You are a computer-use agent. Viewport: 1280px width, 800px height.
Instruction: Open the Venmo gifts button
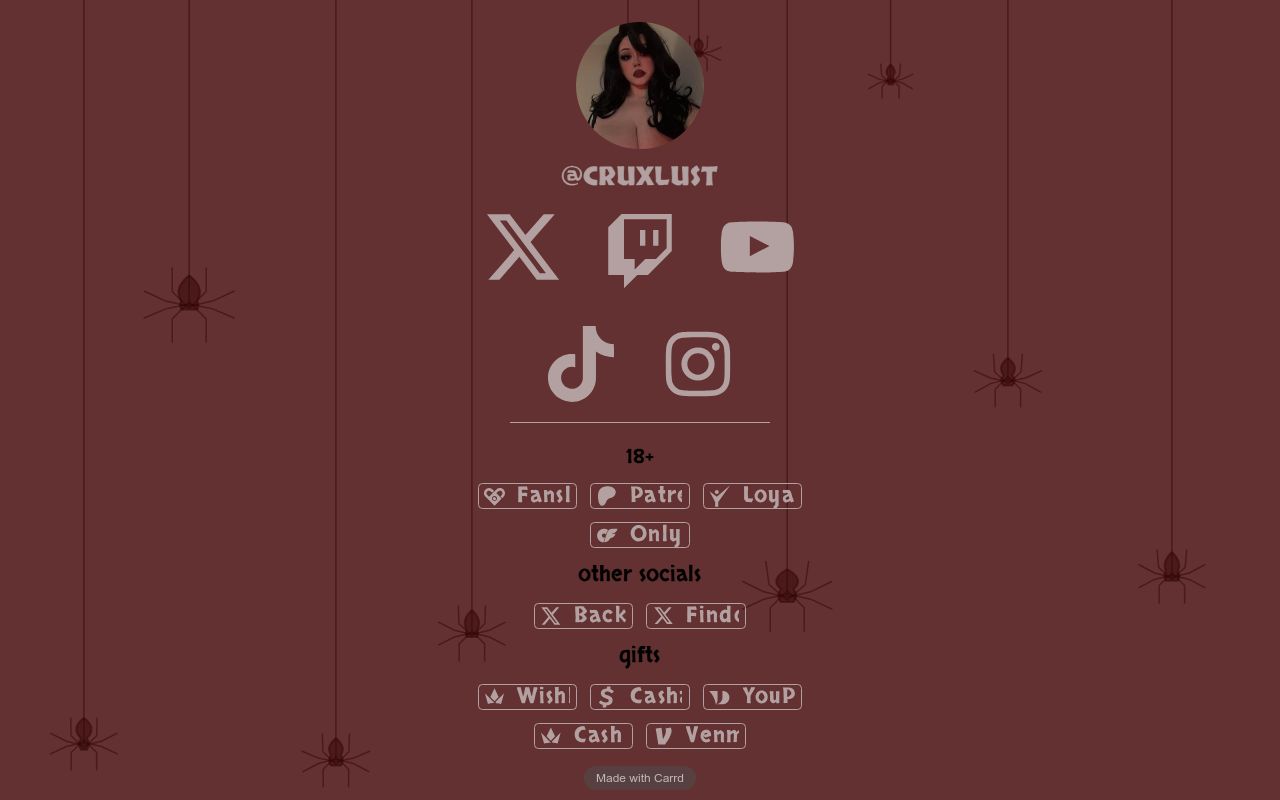(x=696, y=736)
